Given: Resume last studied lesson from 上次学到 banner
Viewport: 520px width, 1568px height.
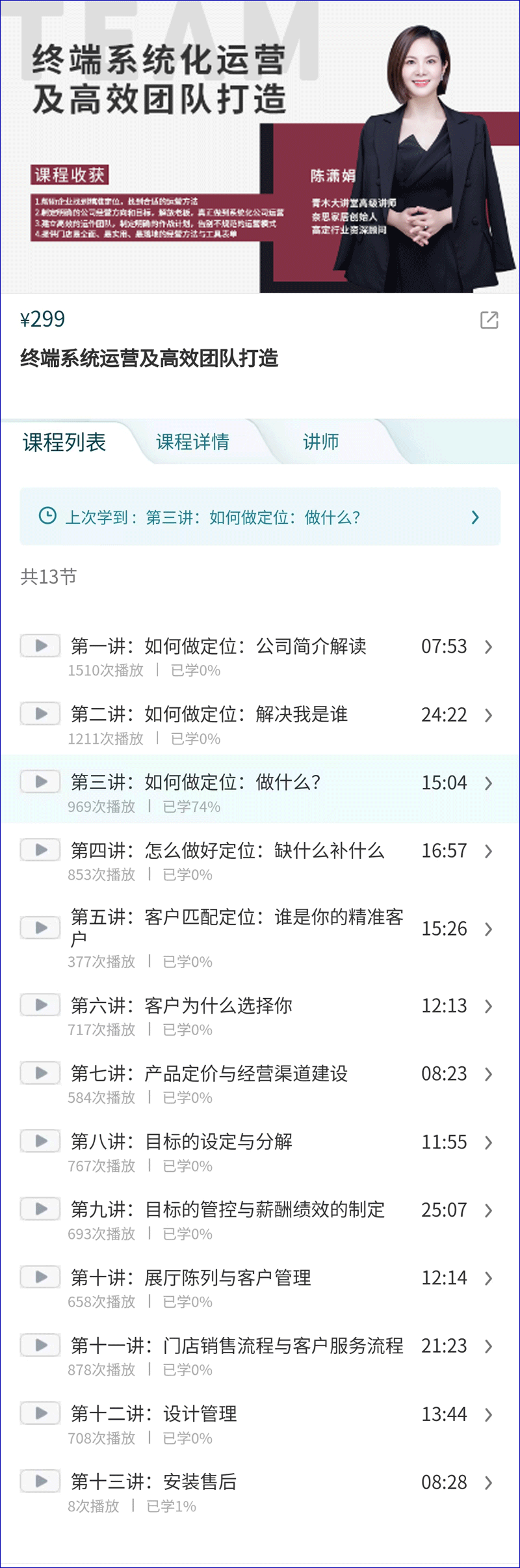Looking at the screenshot, I should [260, 517].
